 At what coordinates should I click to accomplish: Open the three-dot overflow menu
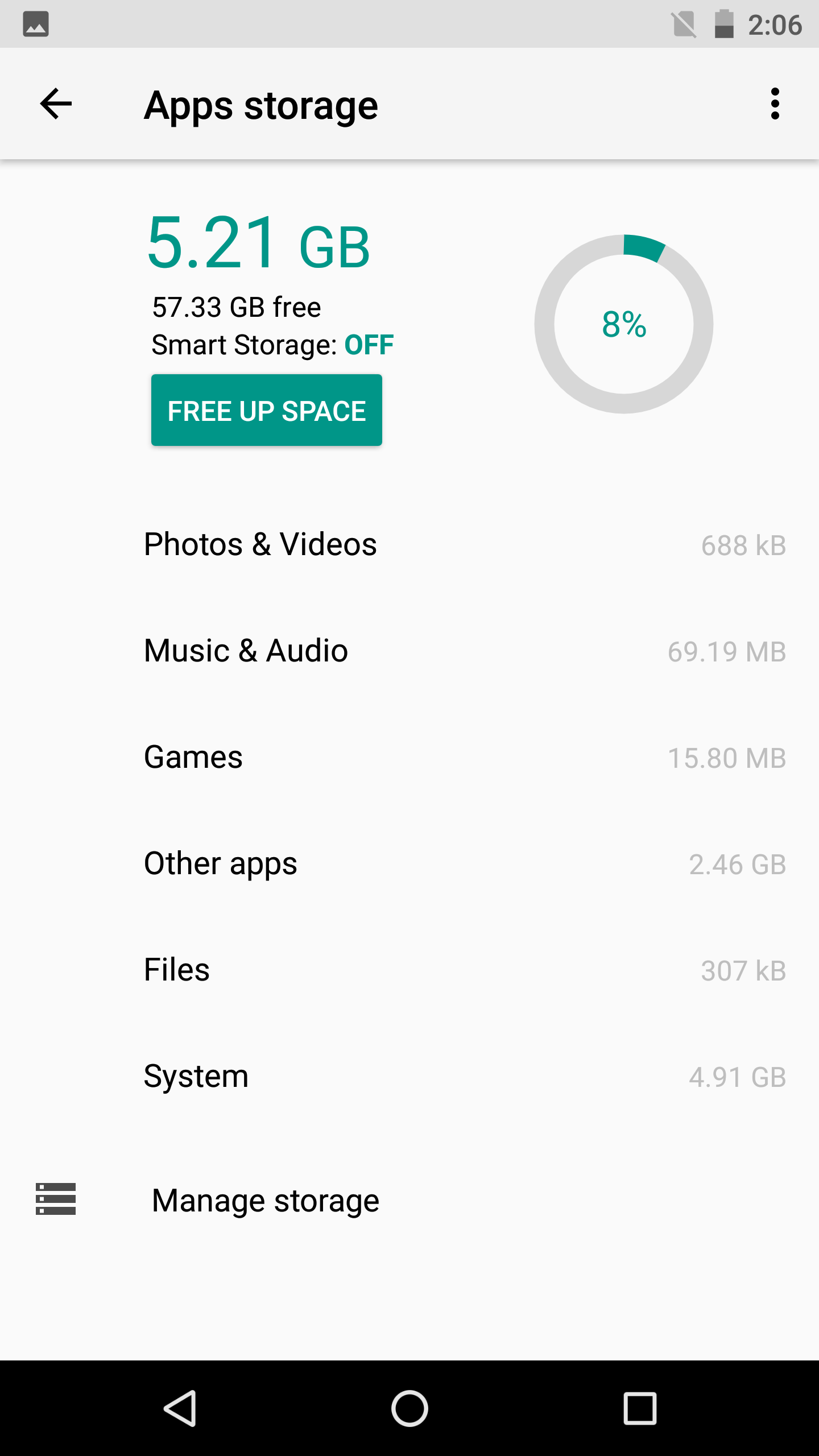tap(775, 104)
